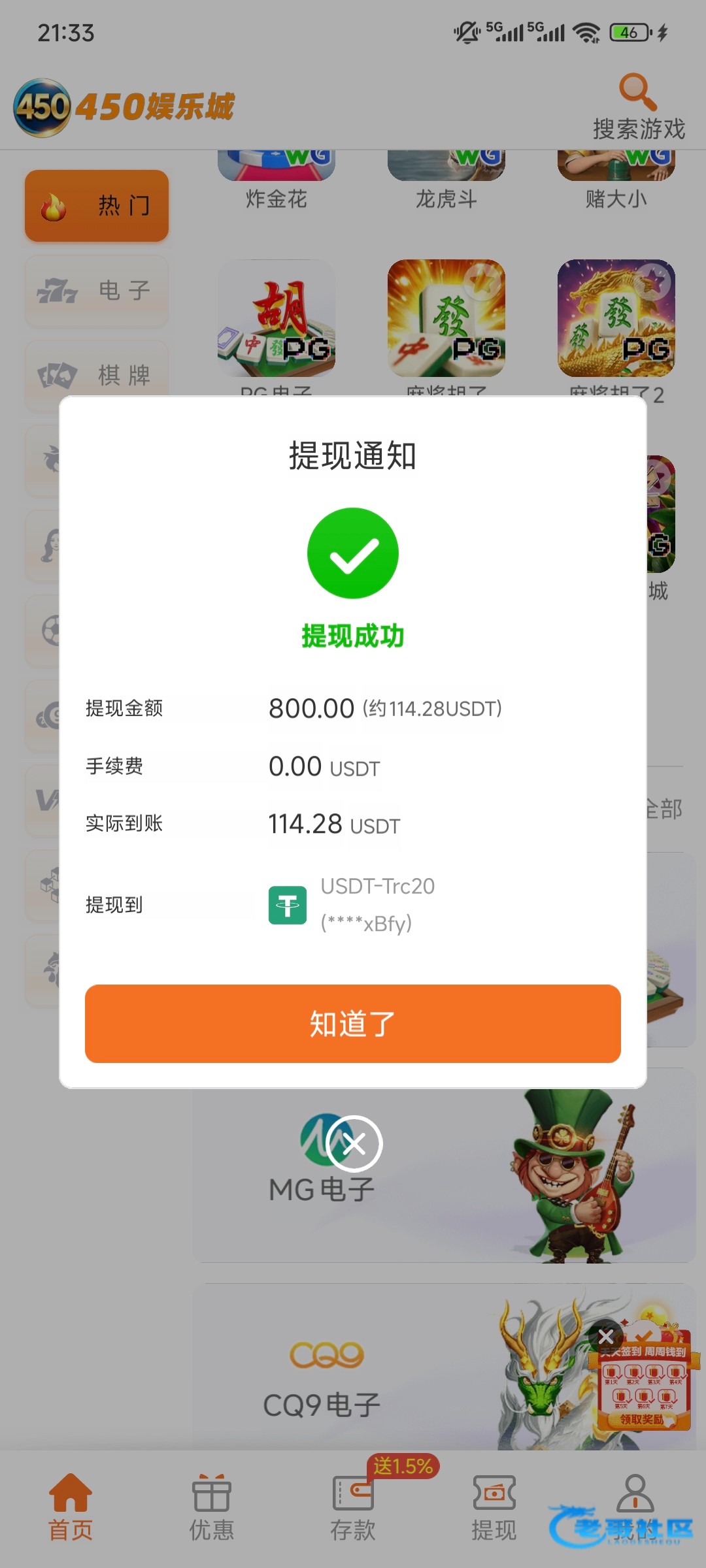Open the 龙虎斗 game
The width and height of the screenshot is (706, 1568).
tap(446, 178)
